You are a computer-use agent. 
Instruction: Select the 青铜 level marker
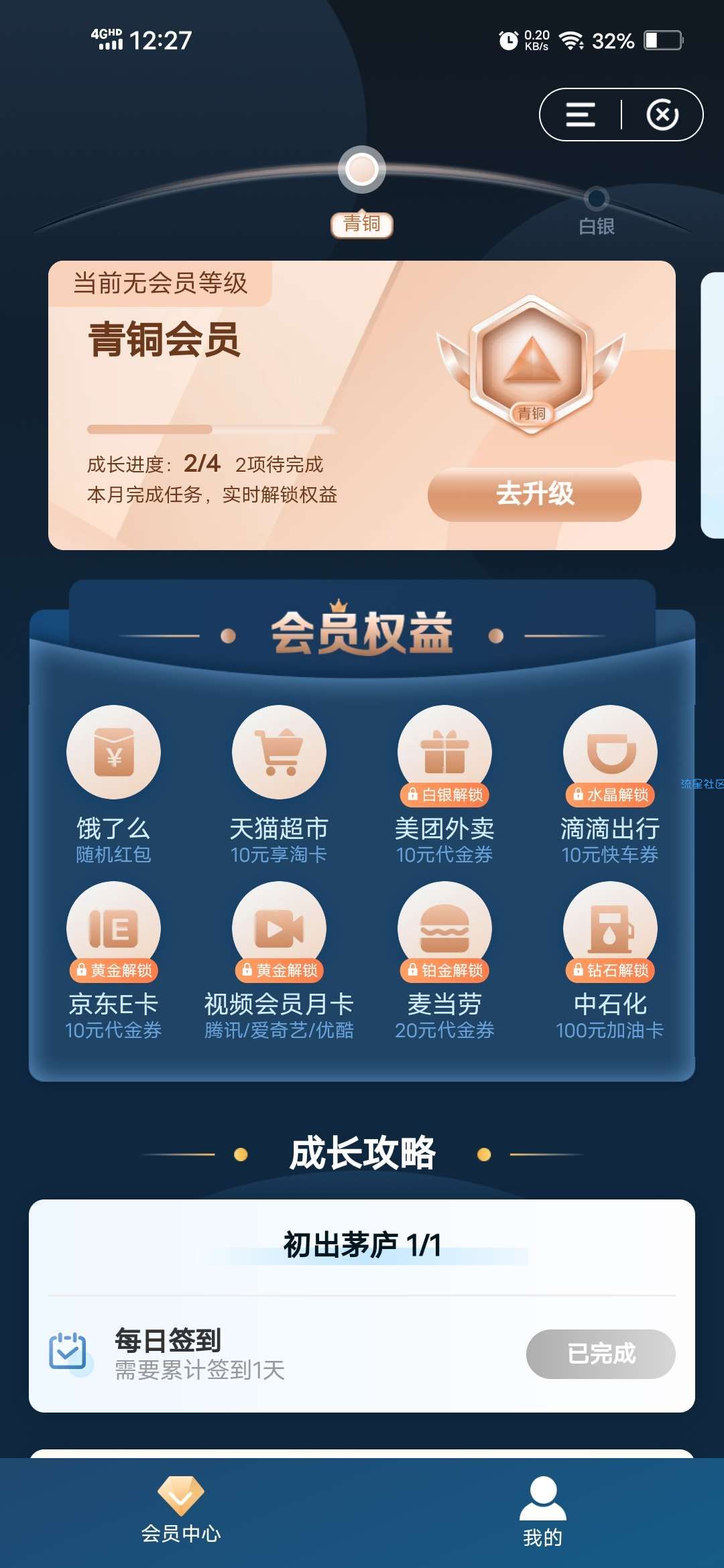(x=362, y=170)
